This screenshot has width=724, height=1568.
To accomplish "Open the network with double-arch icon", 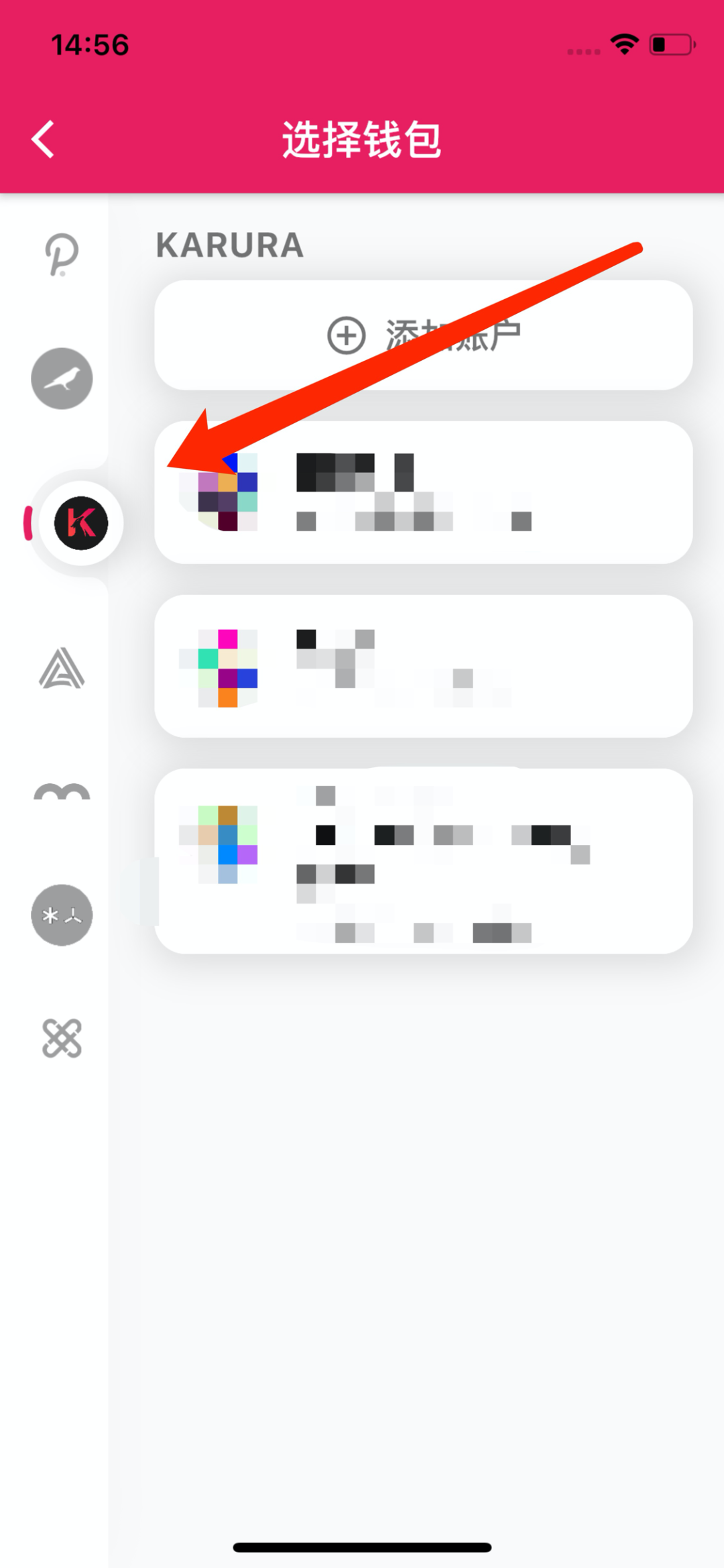I will point(62,793).
